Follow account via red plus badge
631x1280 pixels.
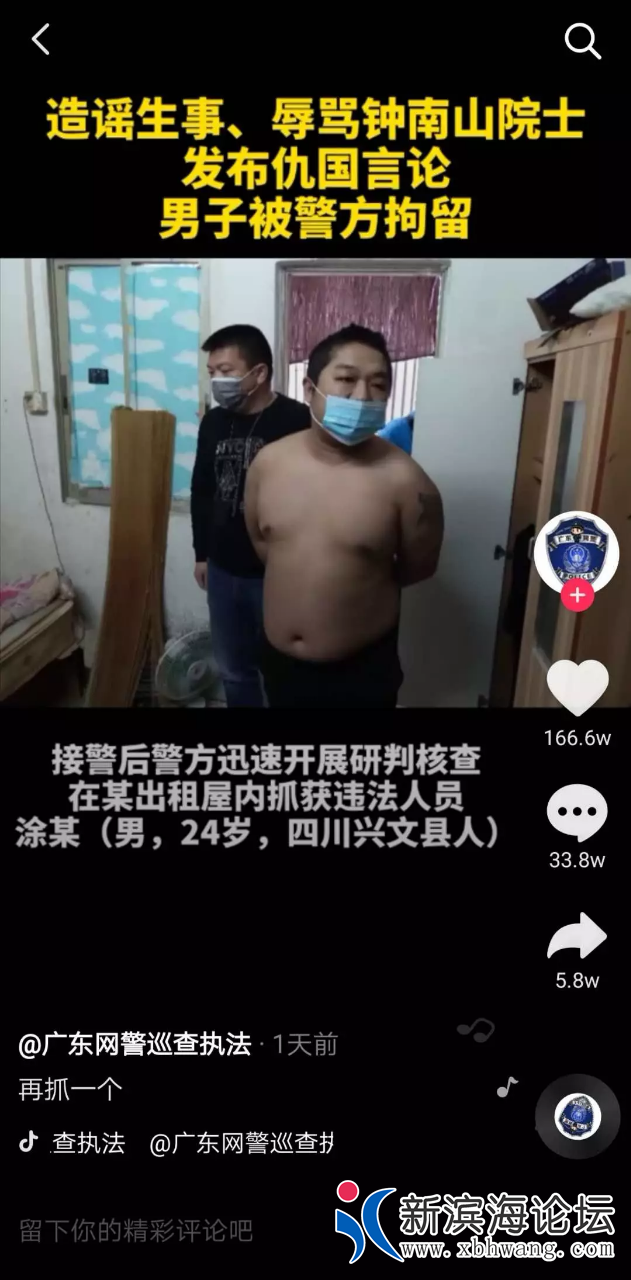coord(577,596)
